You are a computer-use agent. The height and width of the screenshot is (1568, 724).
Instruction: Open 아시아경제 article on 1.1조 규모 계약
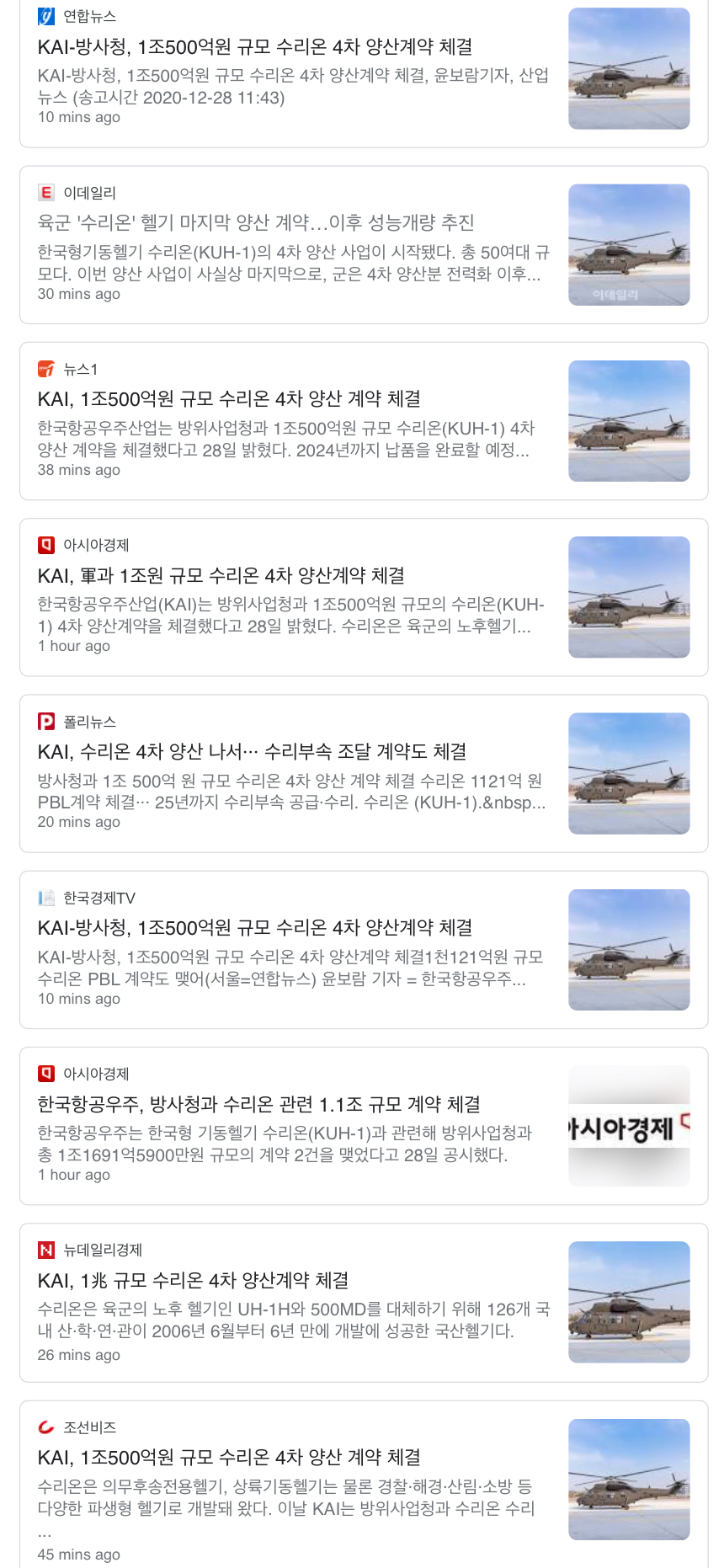tap(258, 1104)
